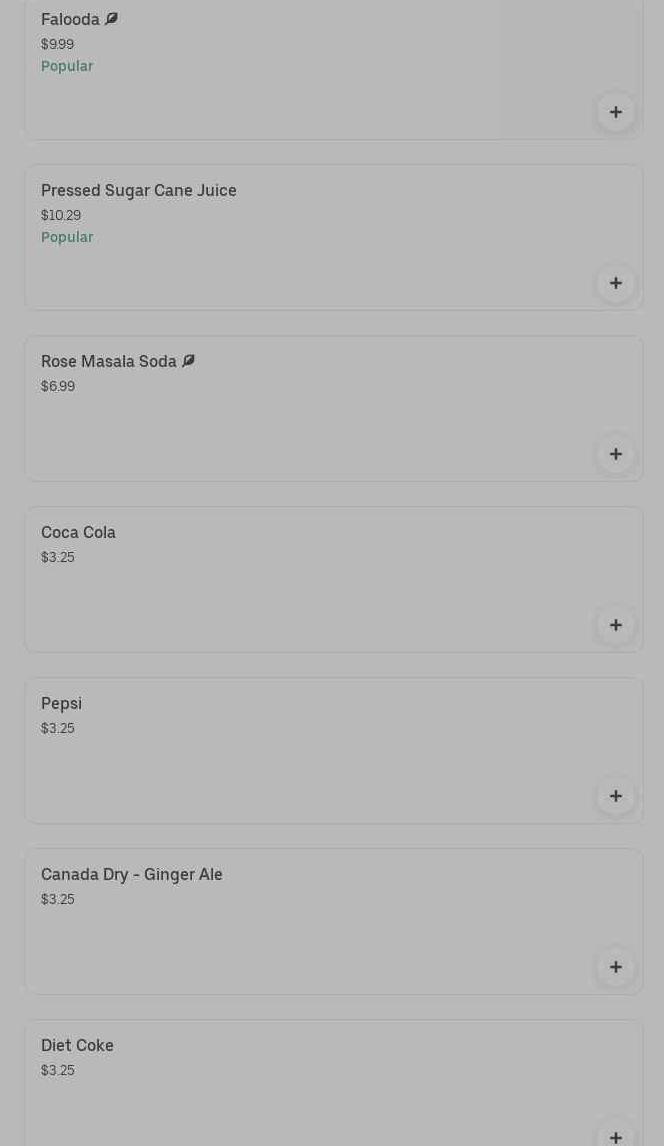Add Diet Coke to the cart
The image size is (664, 1146).
616,1136
